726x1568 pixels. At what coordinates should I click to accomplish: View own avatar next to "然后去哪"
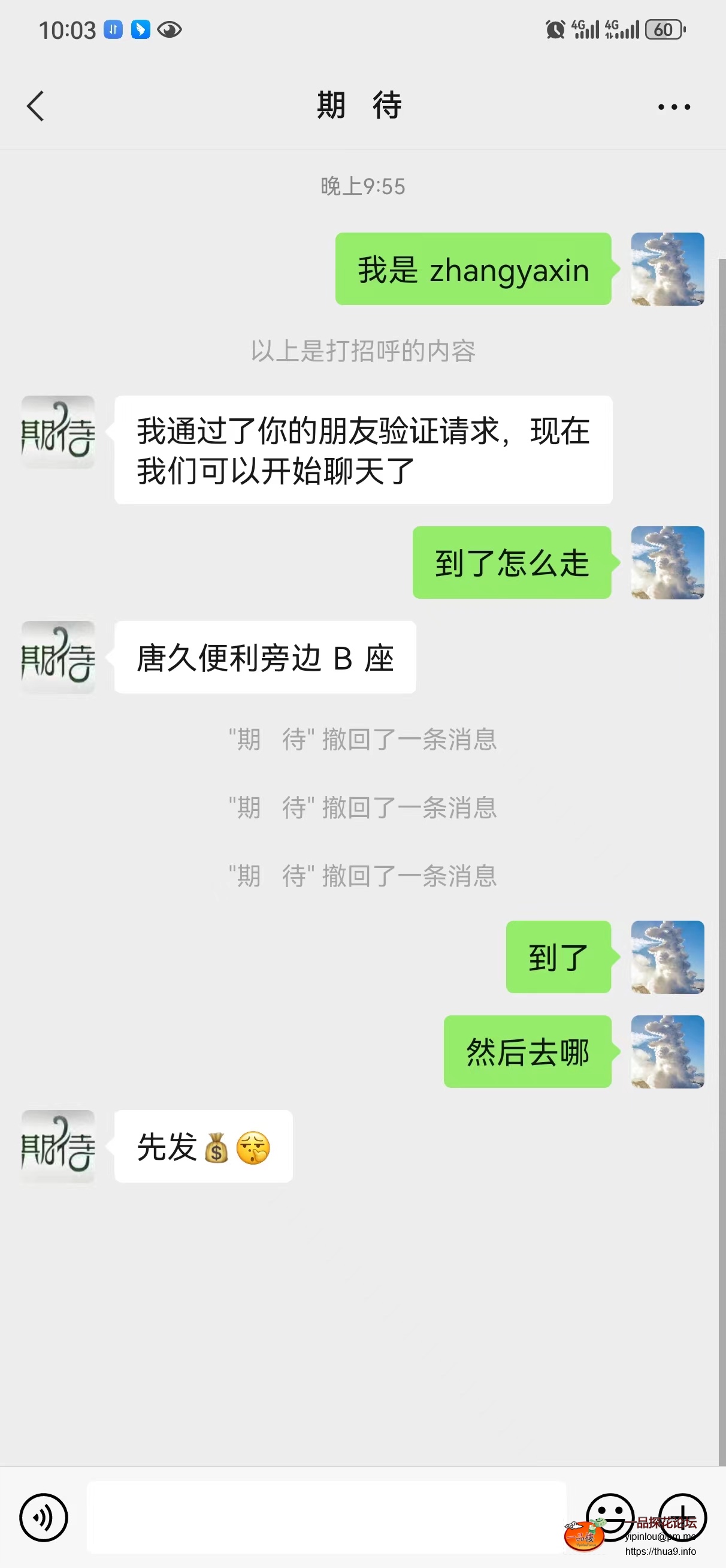tap(667, 1051)
